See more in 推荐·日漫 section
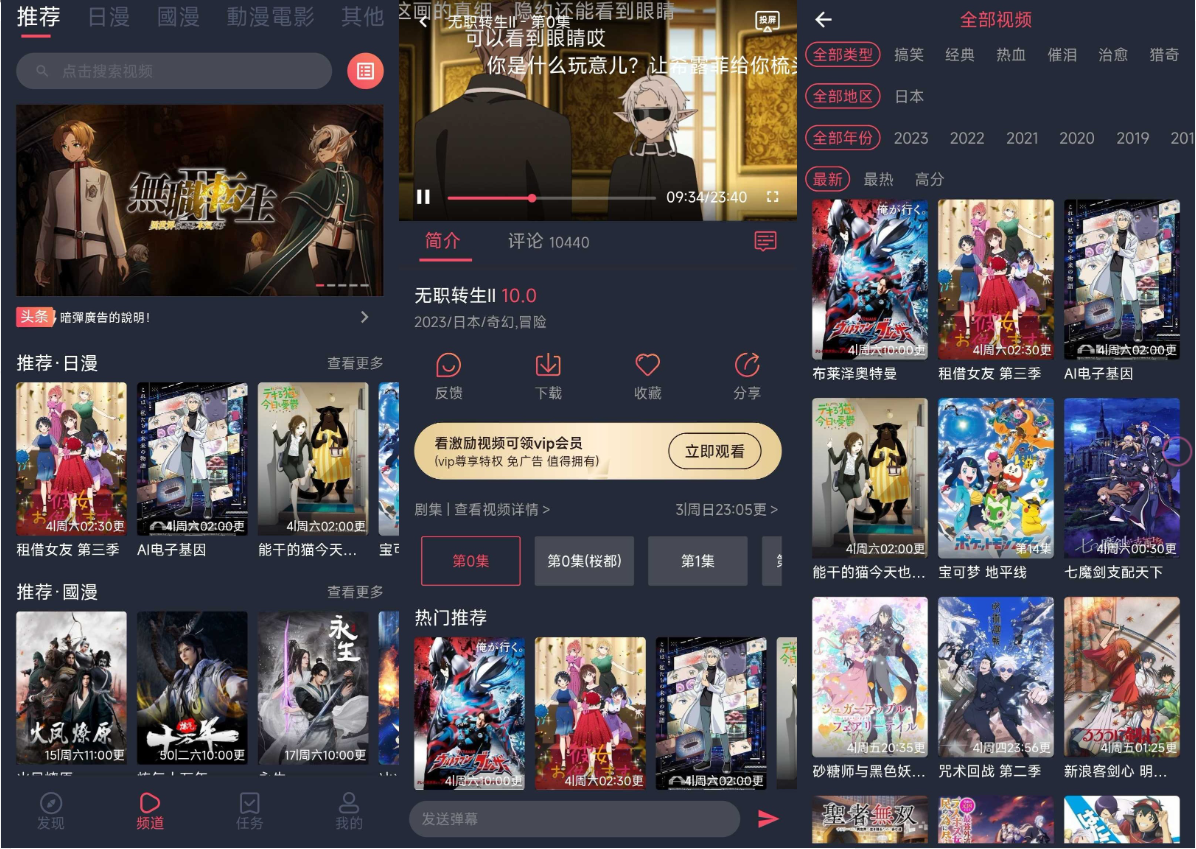Viewport: 1196px width, 849px height. tap(355, 363)
